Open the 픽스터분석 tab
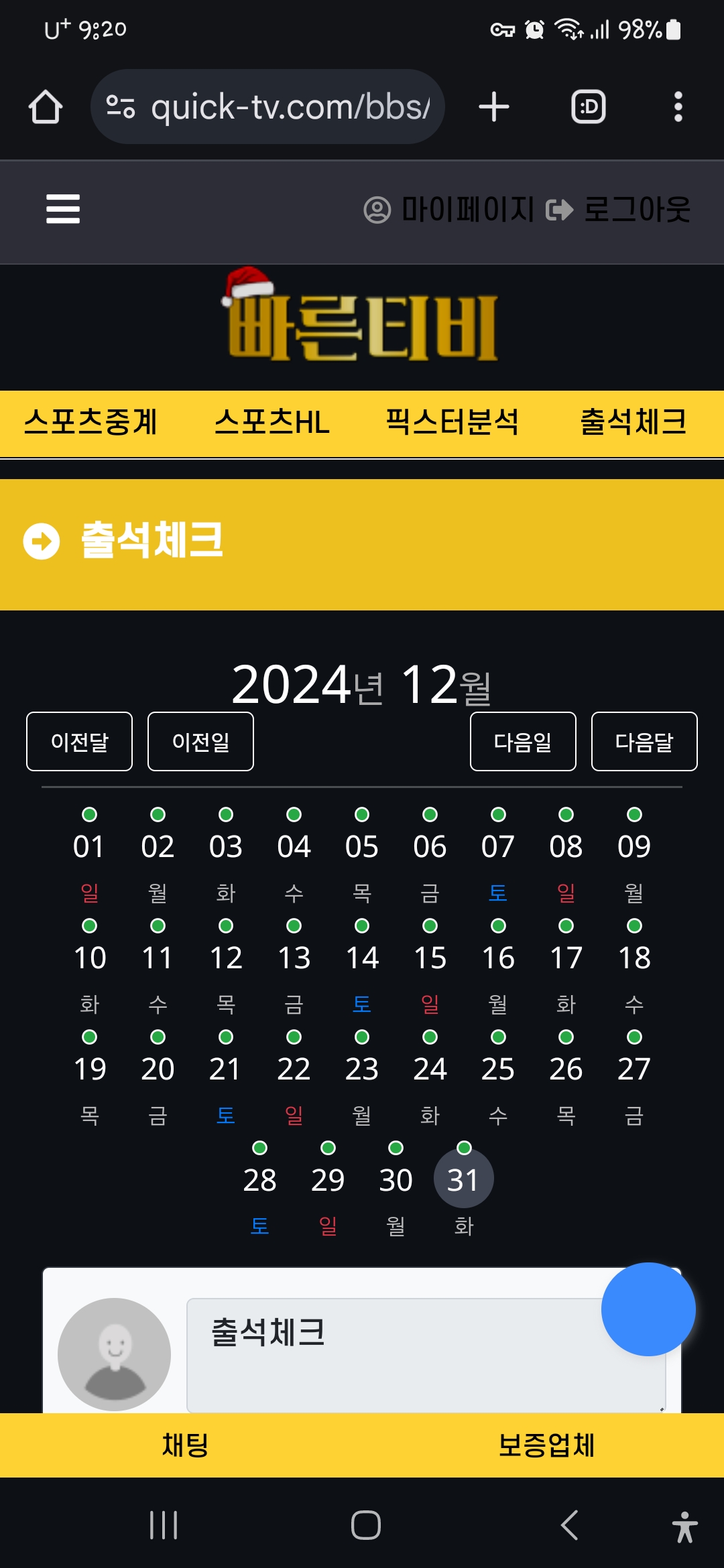This screenshot has width=724, height=1568. [452, 423]
